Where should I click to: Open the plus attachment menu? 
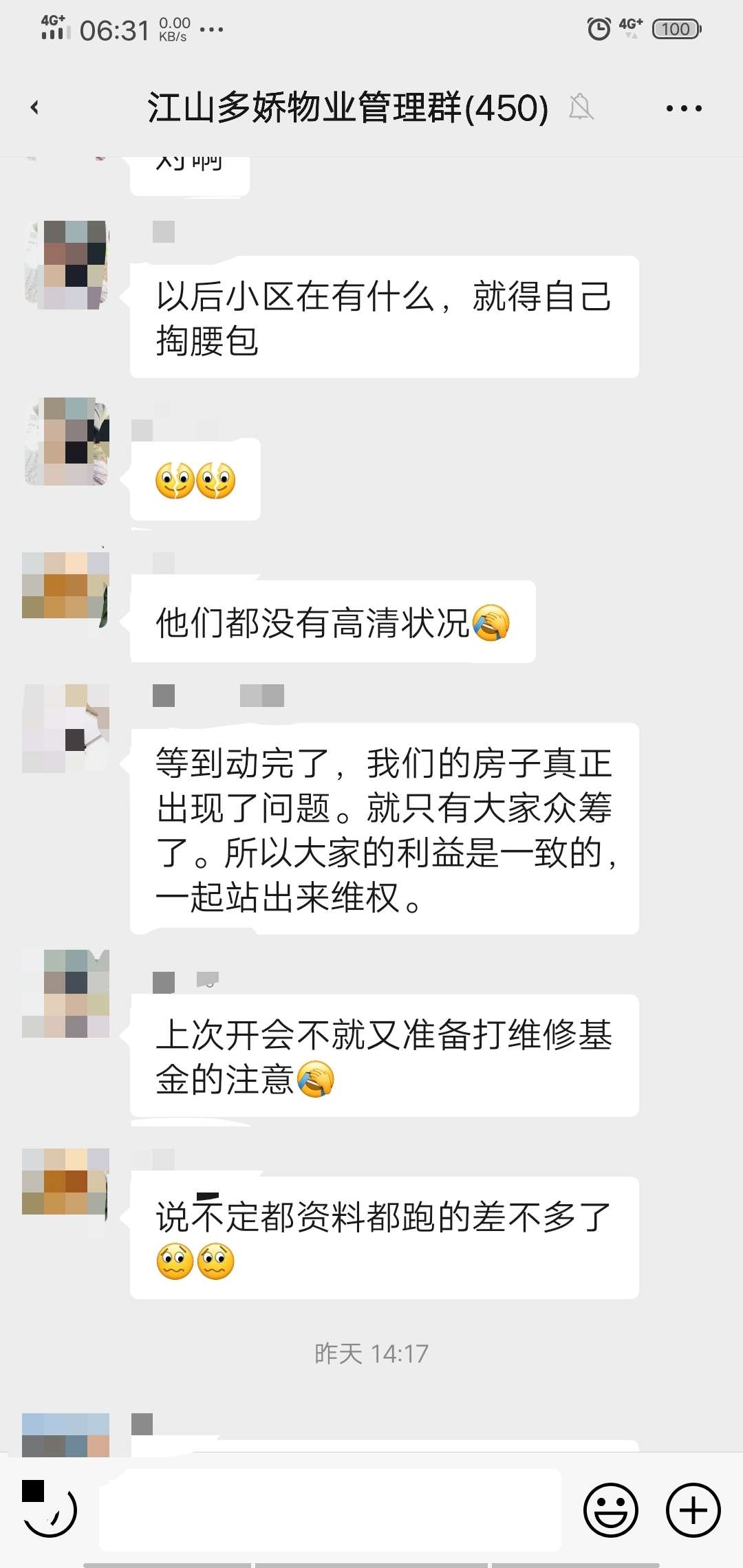coord(693,1510)
